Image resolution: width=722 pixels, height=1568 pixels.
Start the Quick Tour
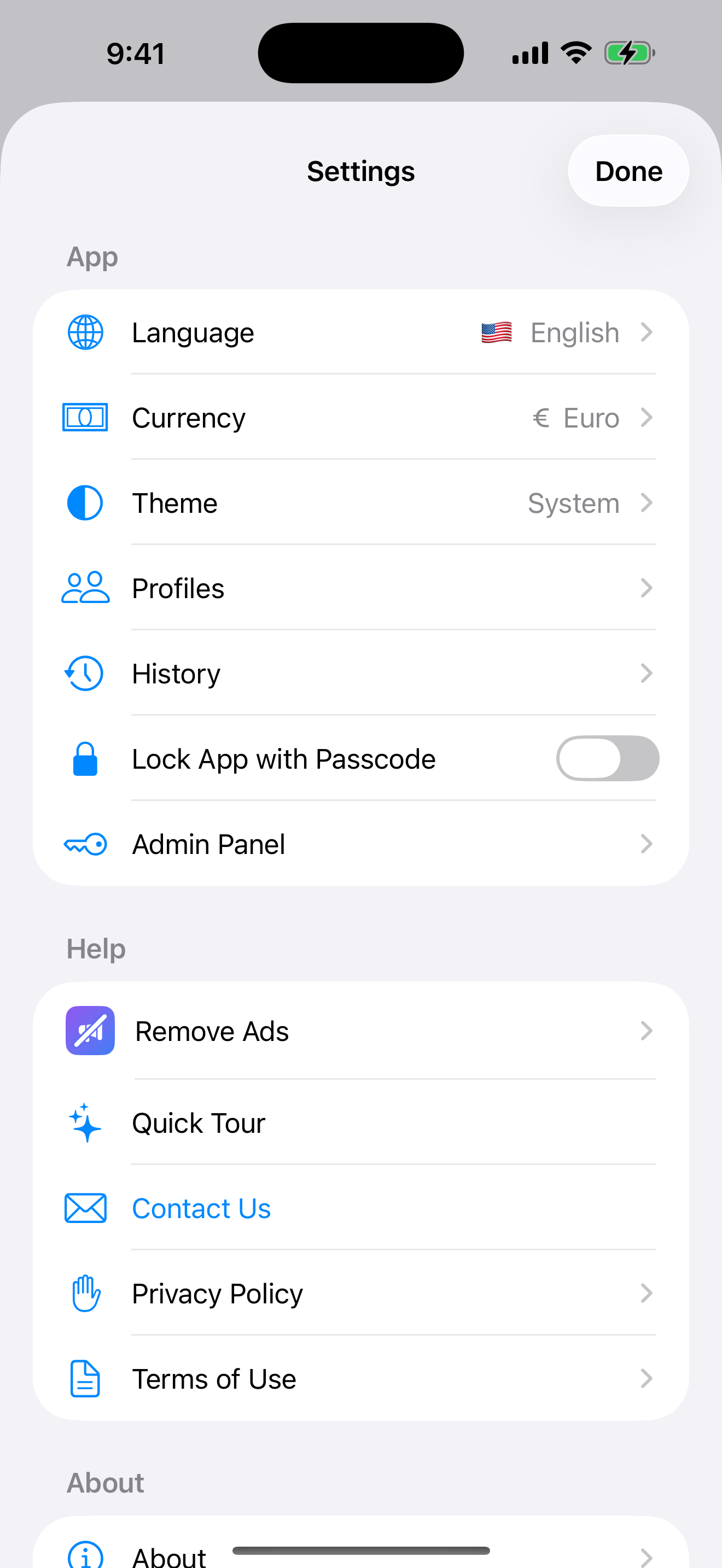pos(361,1122)
